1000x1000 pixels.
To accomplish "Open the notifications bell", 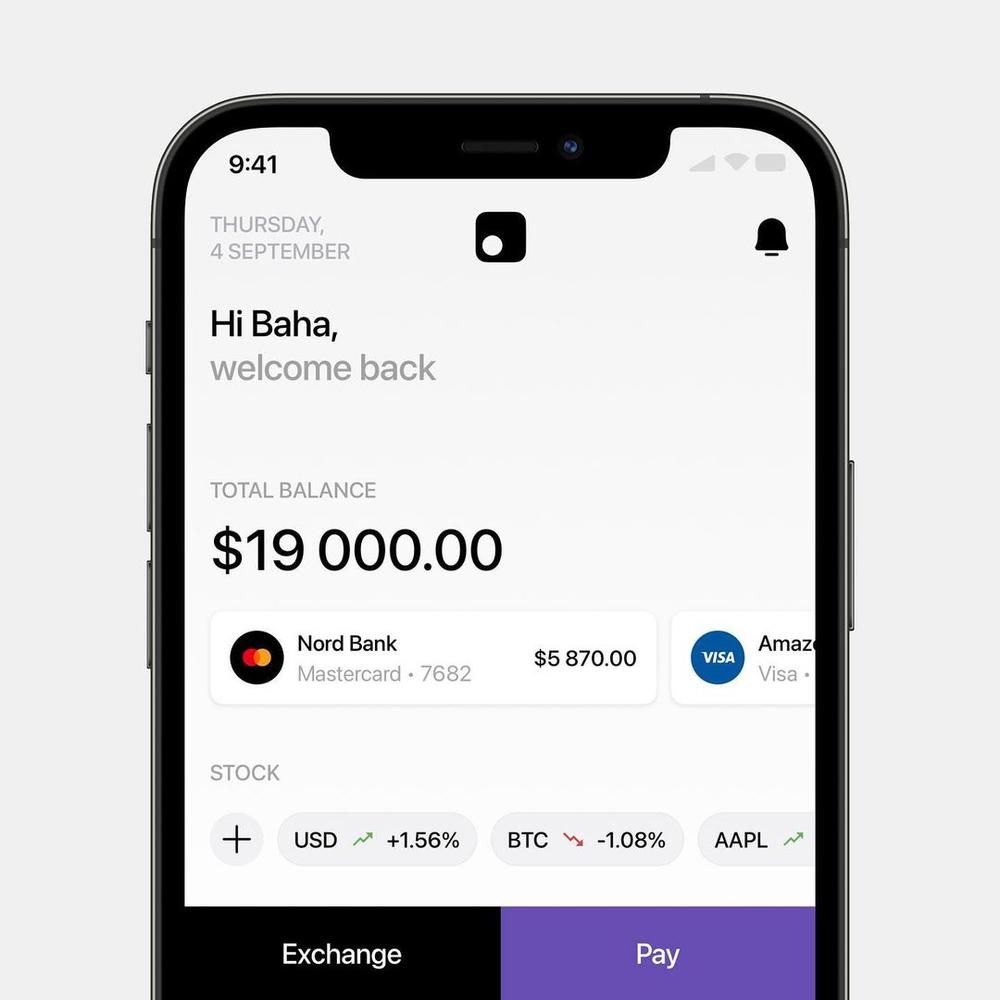I will click(x=771, y=237).
